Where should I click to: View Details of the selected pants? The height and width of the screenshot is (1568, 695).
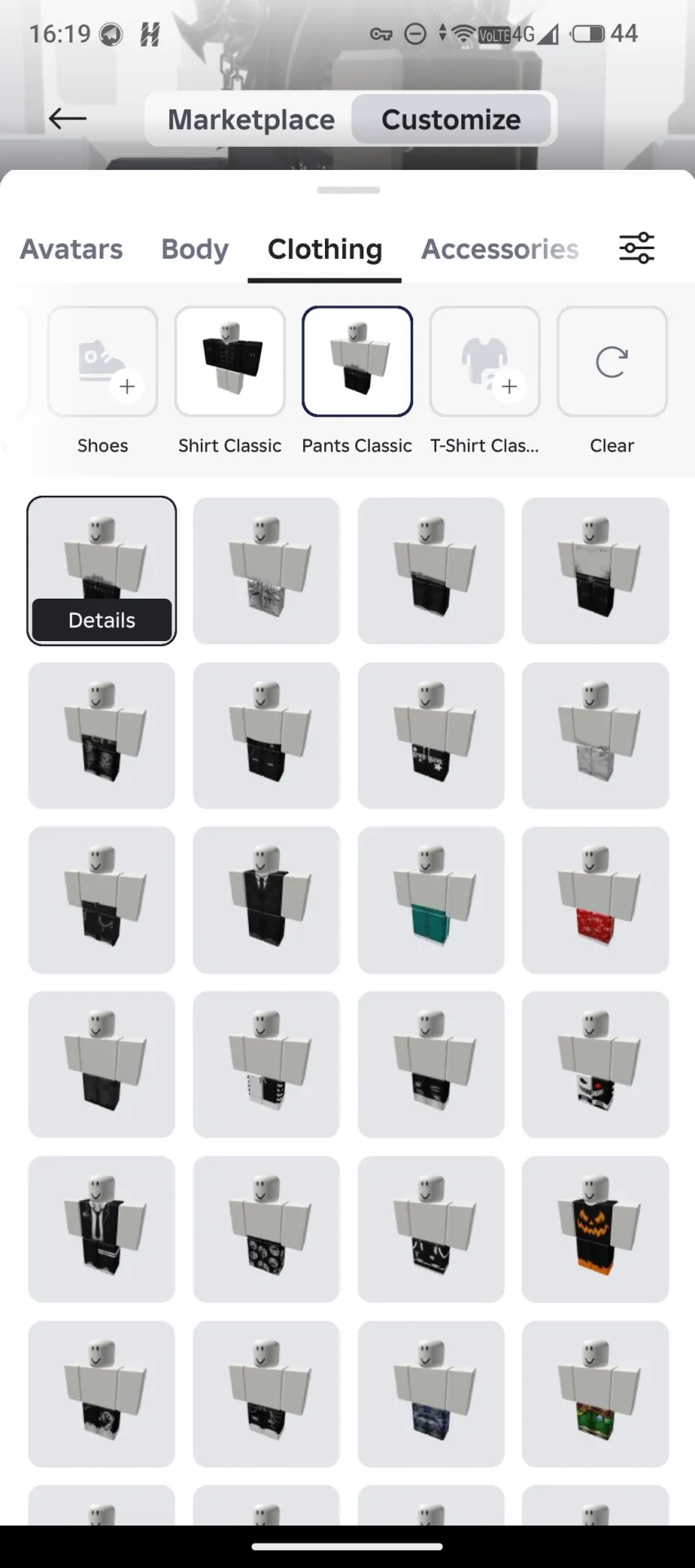(102, 621)
